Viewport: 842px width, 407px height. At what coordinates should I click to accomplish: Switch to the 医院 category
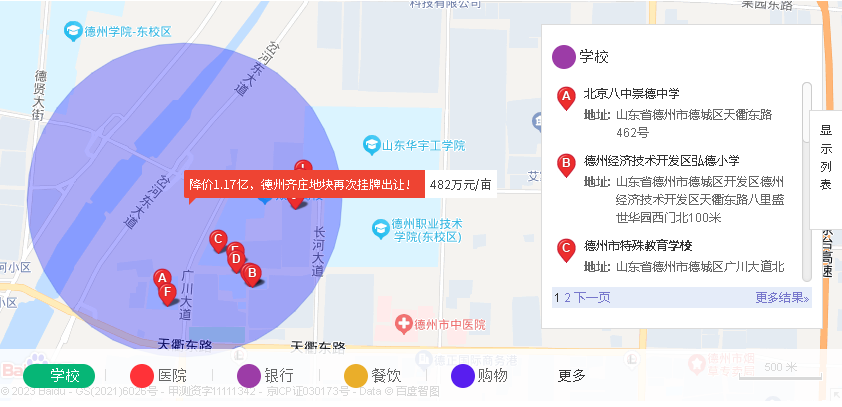pyautogui.click(x=159, y=376)
